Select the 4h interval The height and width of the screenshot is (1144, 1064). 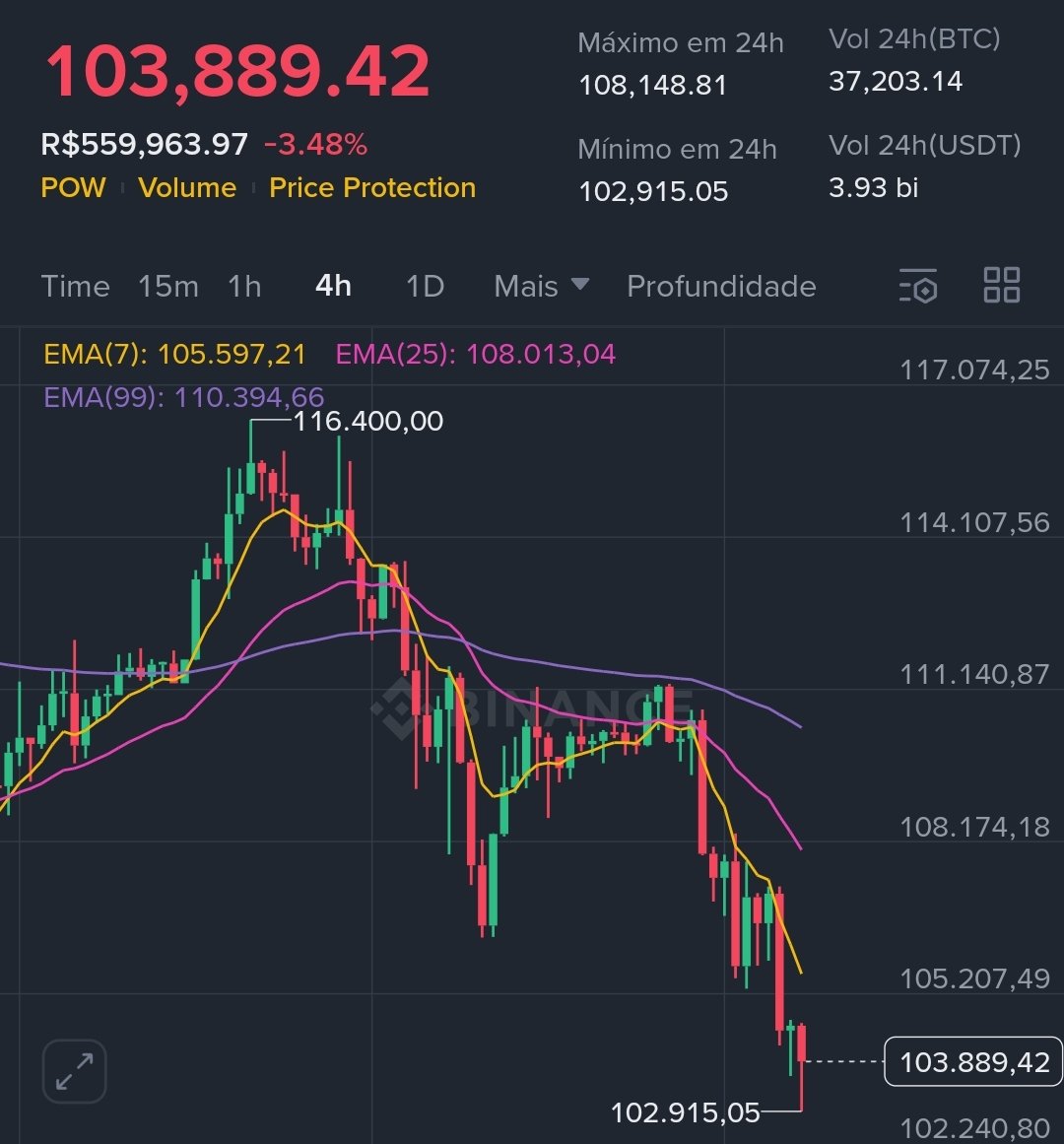pyautogui.click(x=333, y=287)
